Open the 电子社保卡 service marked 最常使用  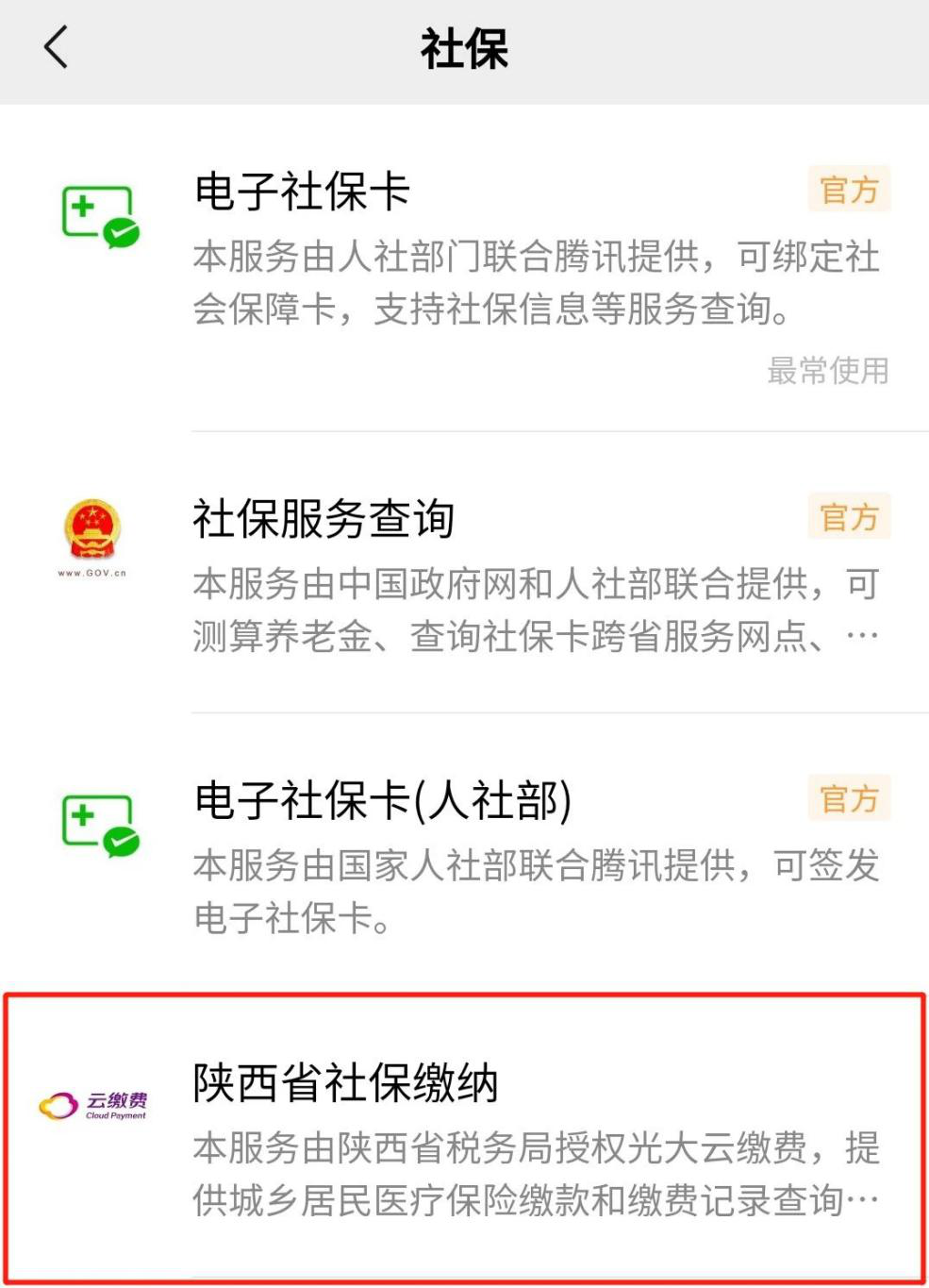pyautogui.click(x=302, y=192)
